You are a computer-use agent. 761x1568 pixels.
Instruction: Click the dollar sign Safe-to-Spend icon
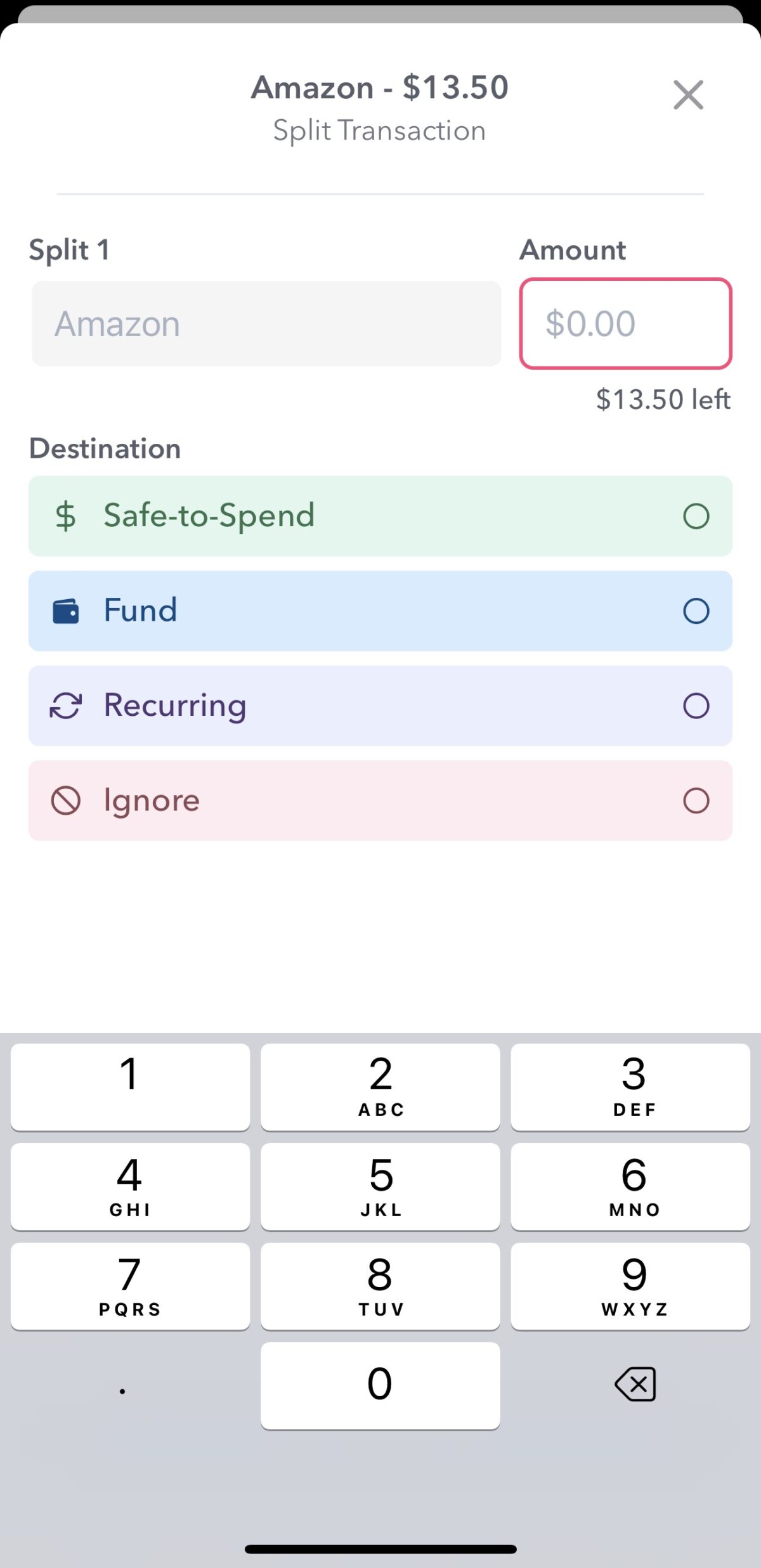pyautogui.click(x=64, y=515)
